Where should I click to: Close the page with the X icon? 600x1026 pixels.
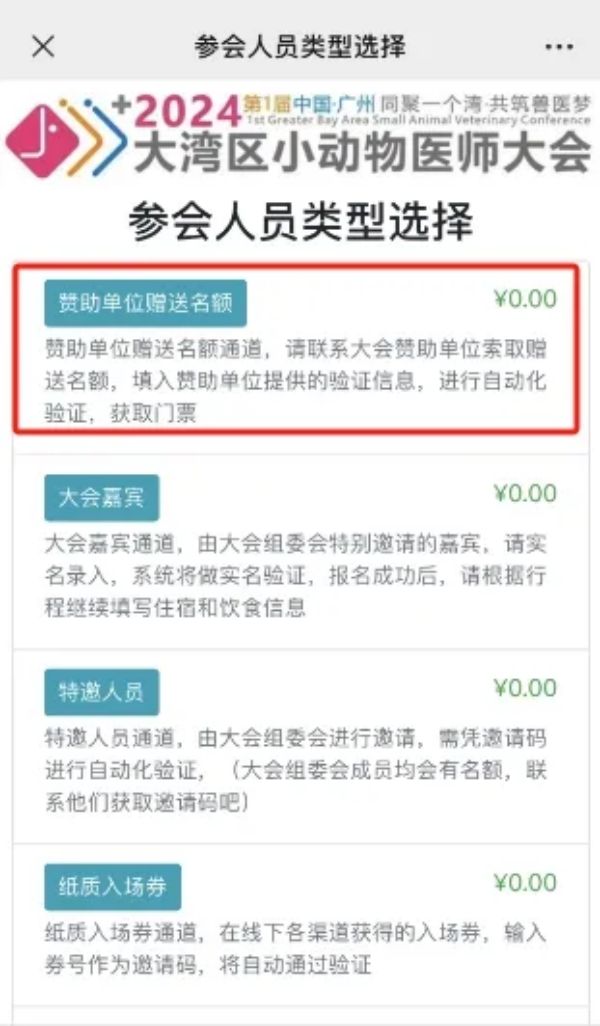[43, 47]
